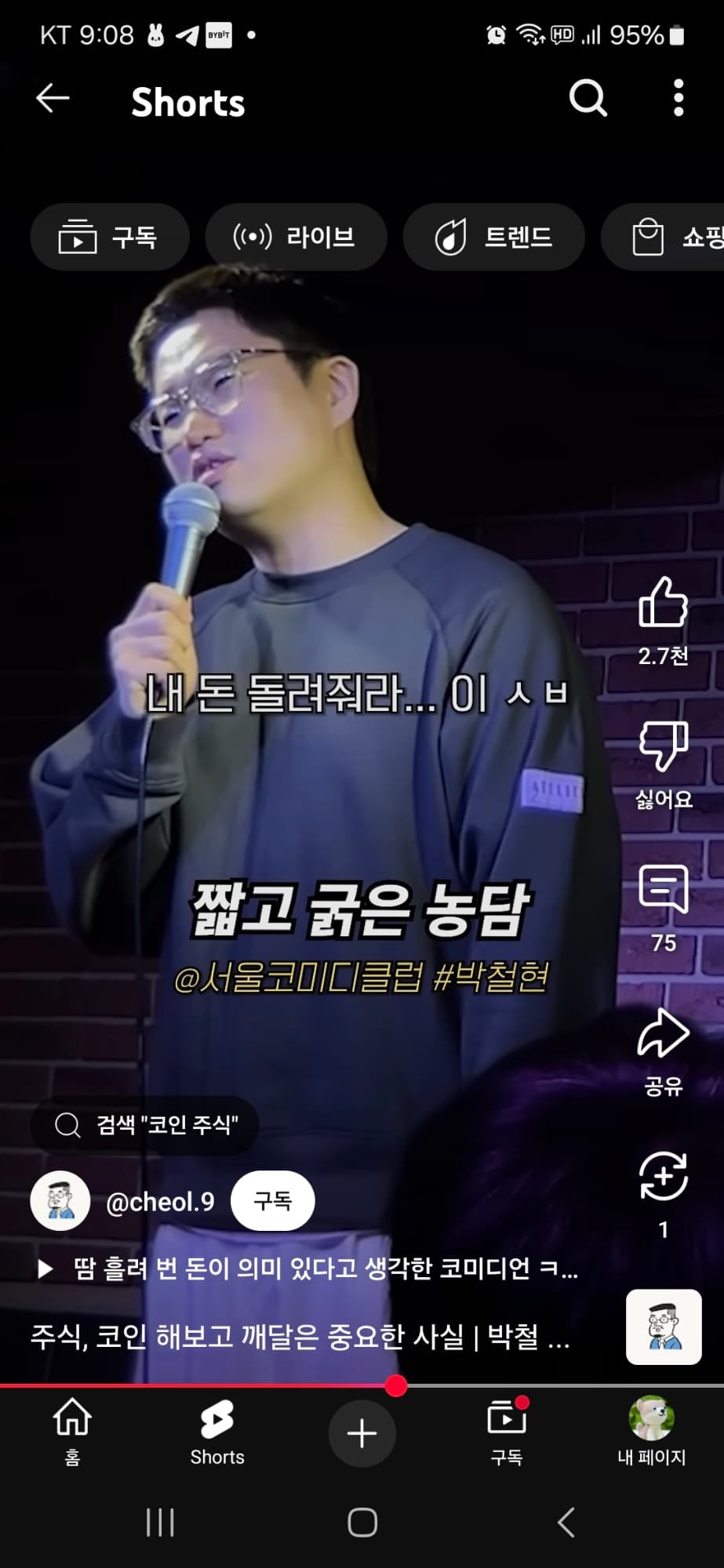Open the search magnifier icon
This screenshot has width=724, height=1568.
click(588, 99)
